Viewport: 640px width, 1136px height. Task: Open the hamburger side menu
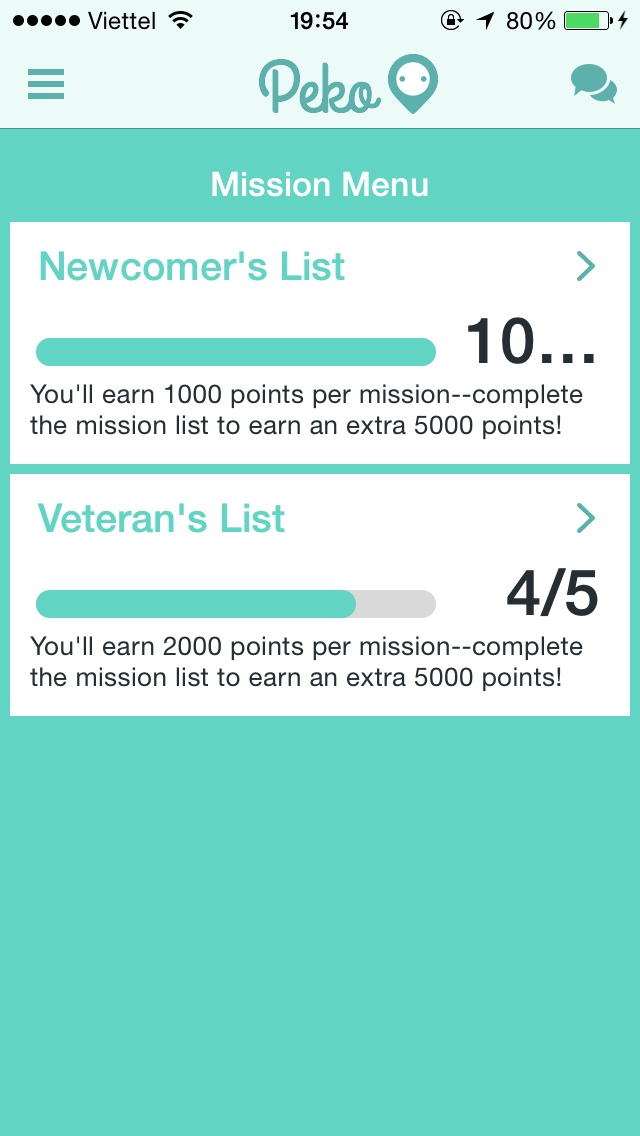tap(46, 84)
